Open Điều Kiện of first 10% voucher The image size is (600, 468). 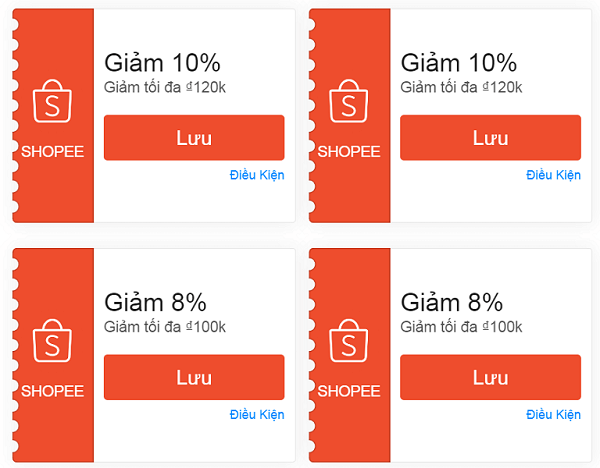[257, 175]
